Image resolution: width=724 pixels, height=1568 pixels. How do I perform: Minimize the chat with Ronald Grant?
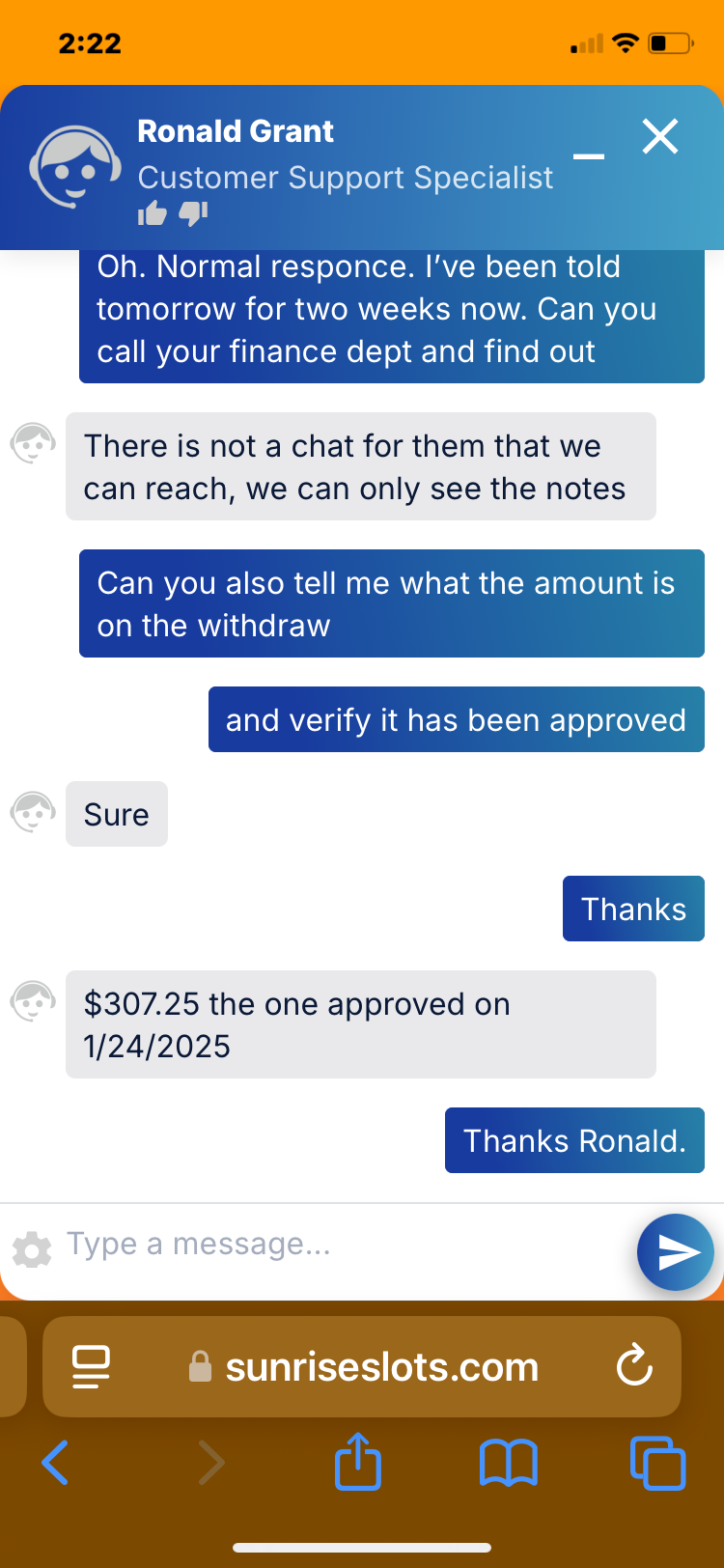coord(588,156)
